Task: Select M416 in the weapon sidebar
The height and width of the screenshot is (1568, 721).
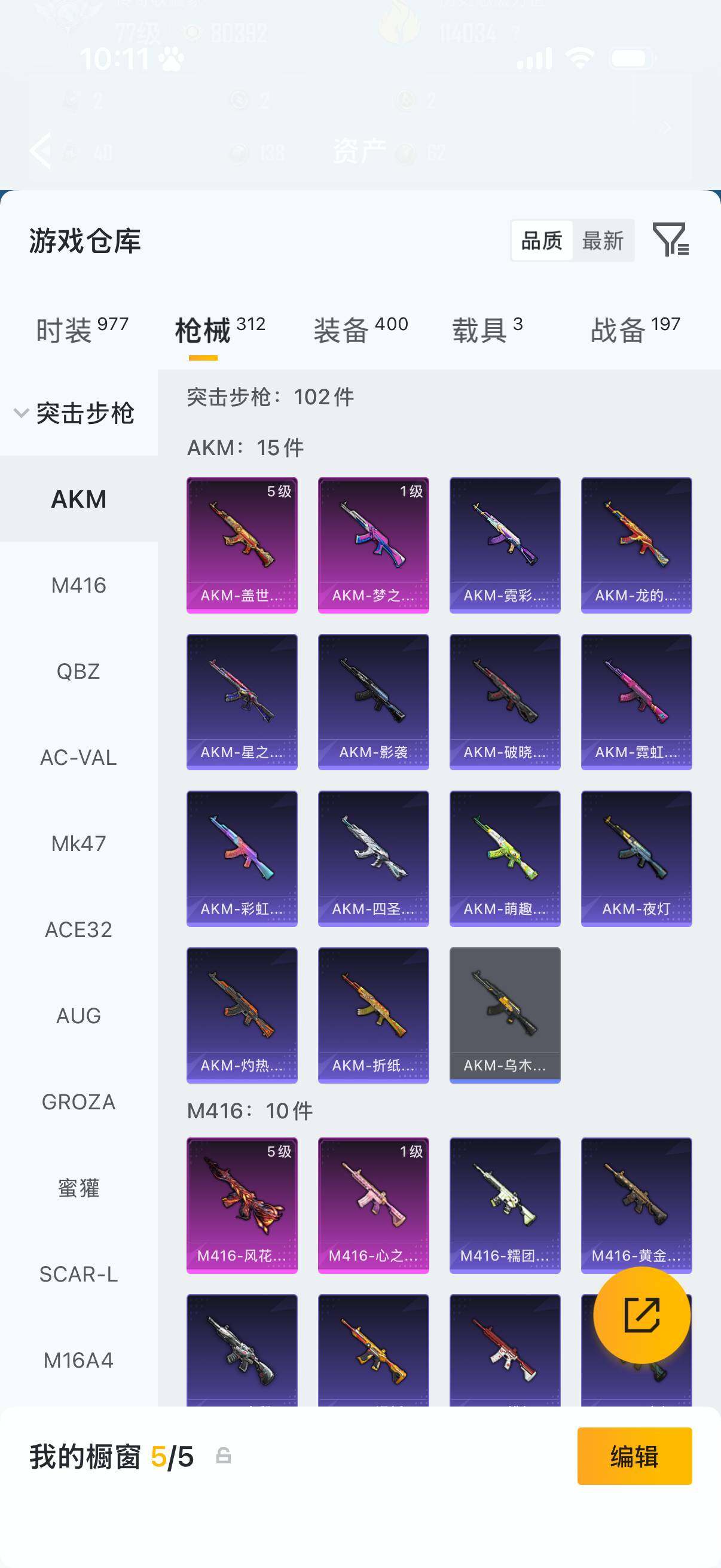Action: pos(78,585)
